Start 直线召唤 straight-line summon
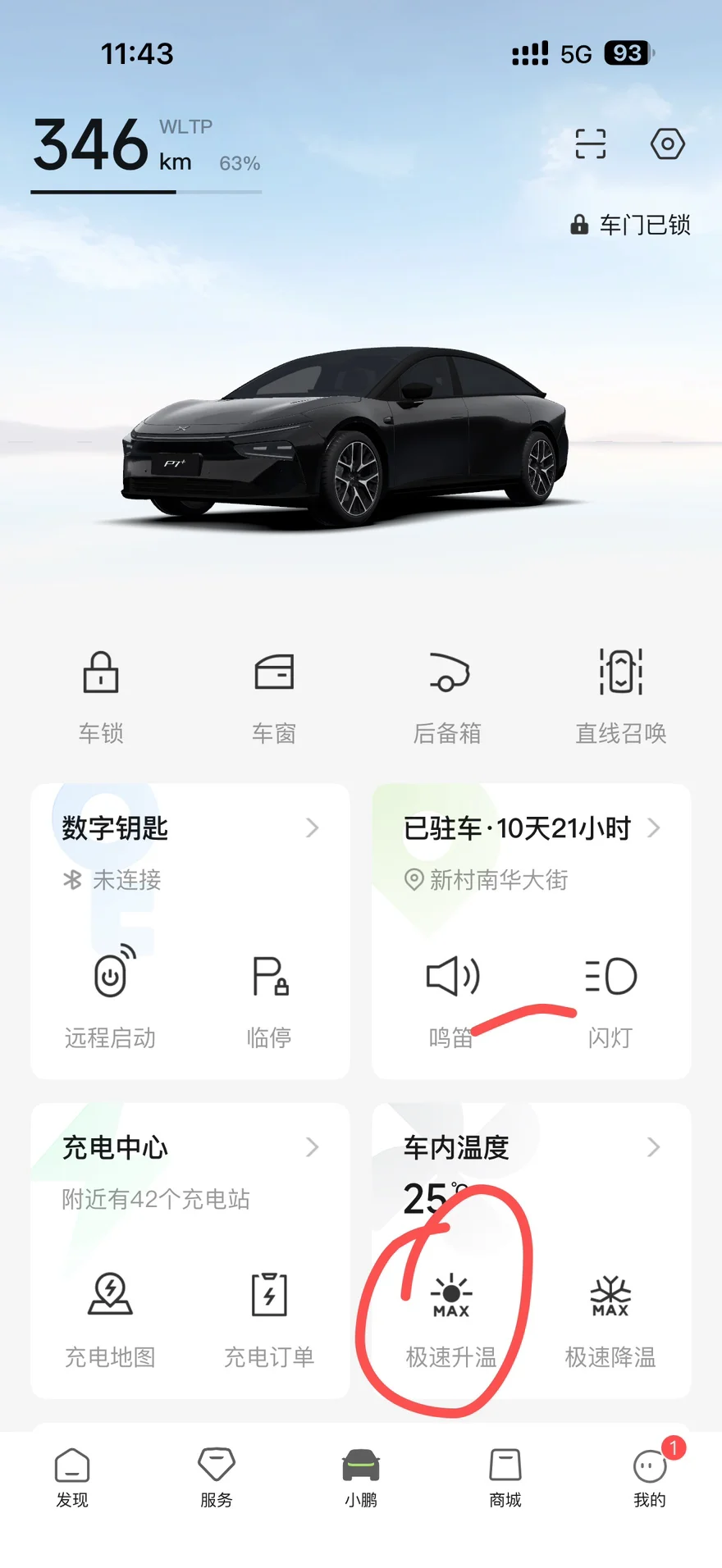The width and height of the screenshot is (722, 1568). pyautogui.click(x=621, y=695)
